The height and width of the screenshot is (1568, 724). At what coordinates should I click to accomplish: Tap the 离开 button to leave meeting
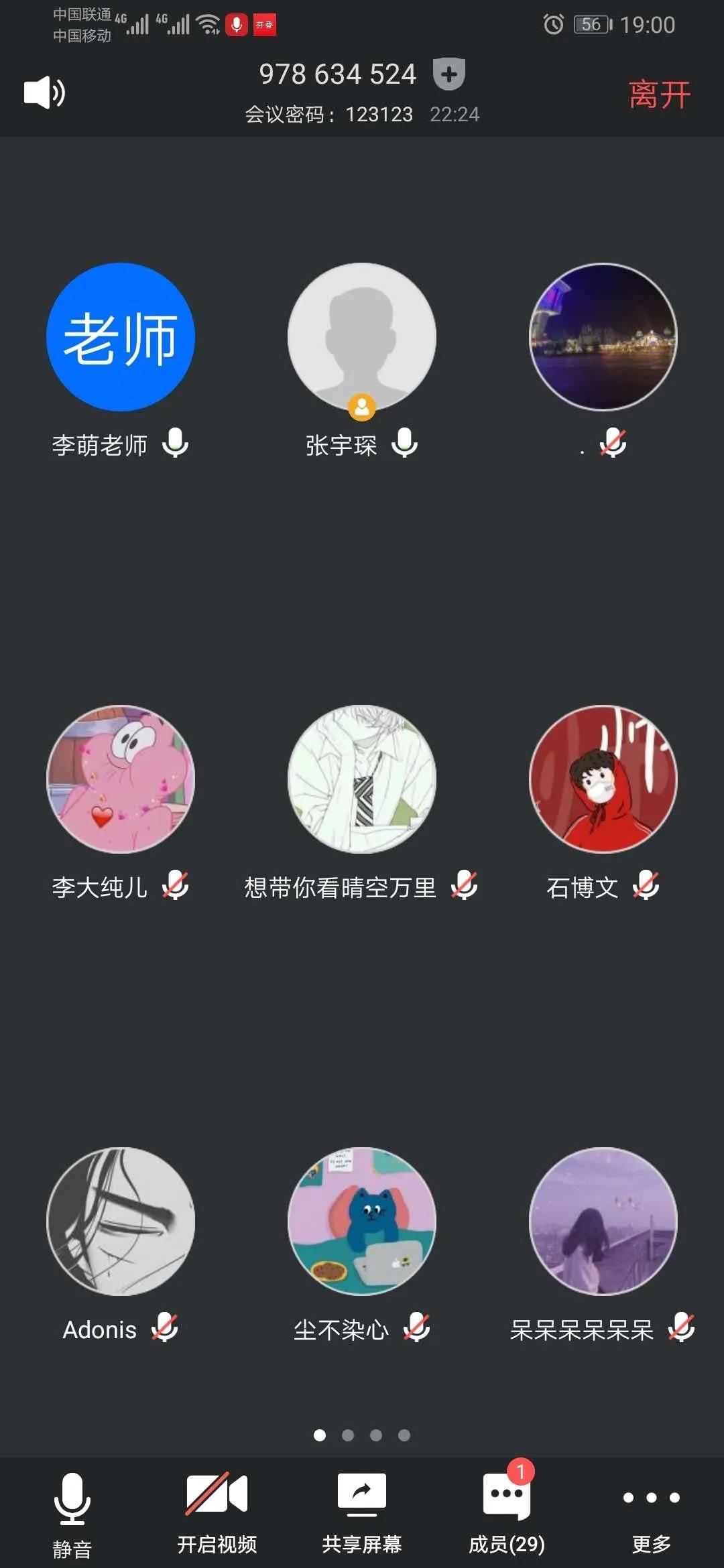[x=659, y=94]
